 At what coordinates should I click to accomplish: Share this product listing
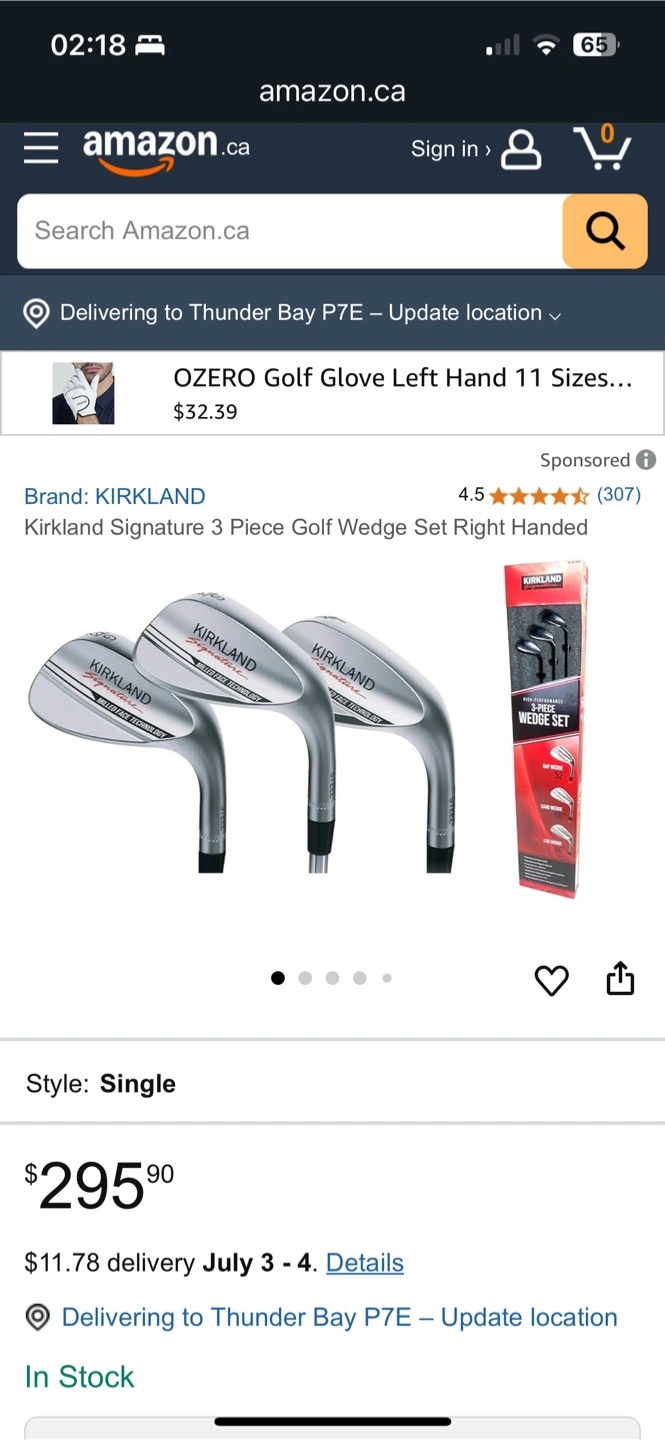click(620, 979)
